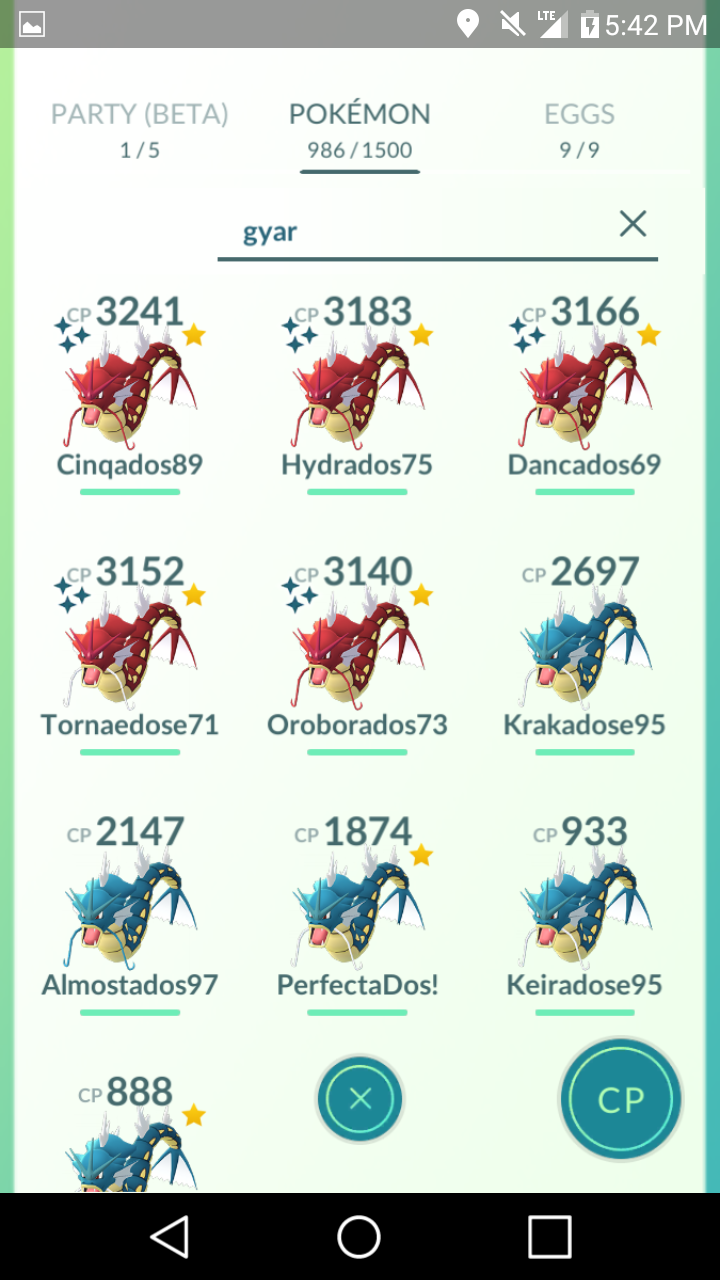This screenshot has height=1280, width=720.
Task: Change sort order with CP button
Action: (x=621, y=1099)
